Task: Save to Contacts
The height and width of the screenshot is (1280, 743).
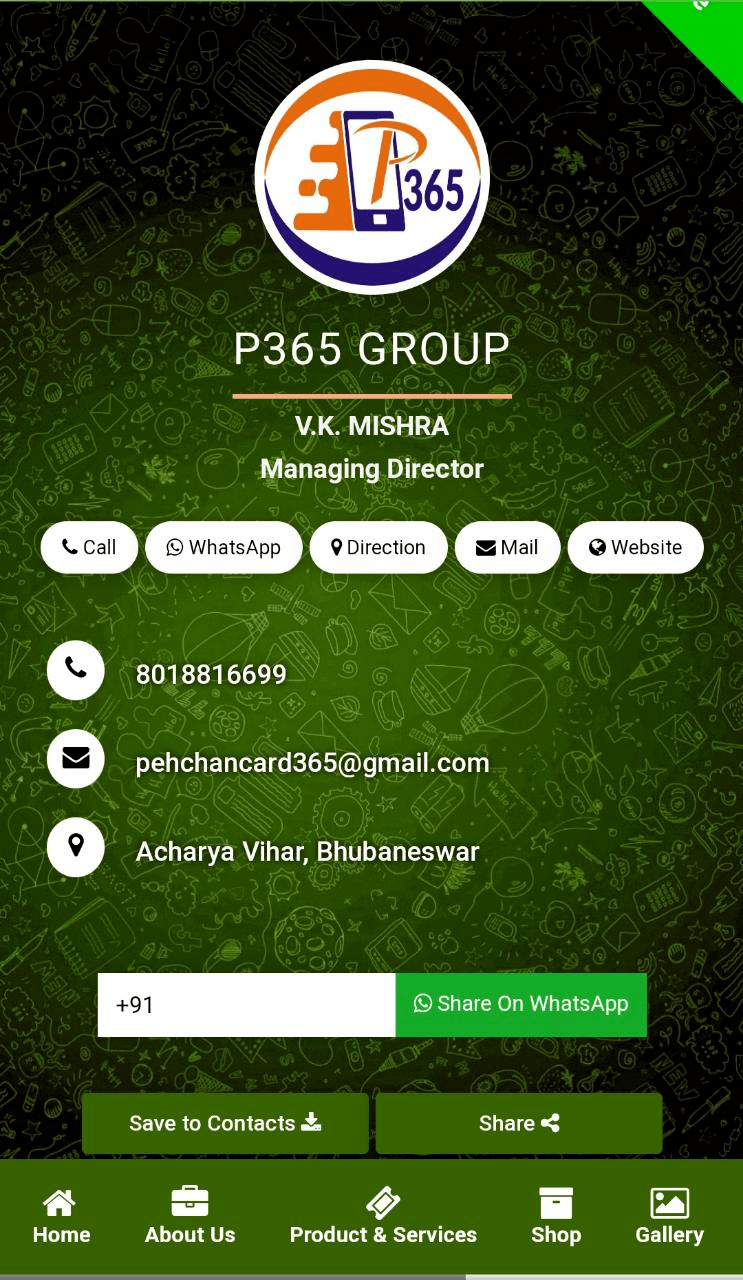Action: tap(225, 1123)
